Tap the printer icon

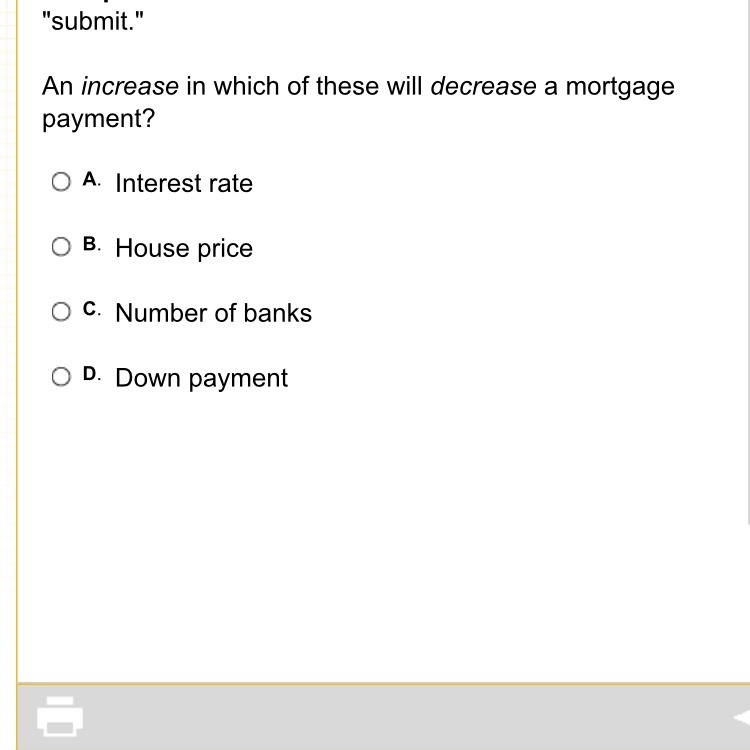pyautogui.click(x=60, y=717)
